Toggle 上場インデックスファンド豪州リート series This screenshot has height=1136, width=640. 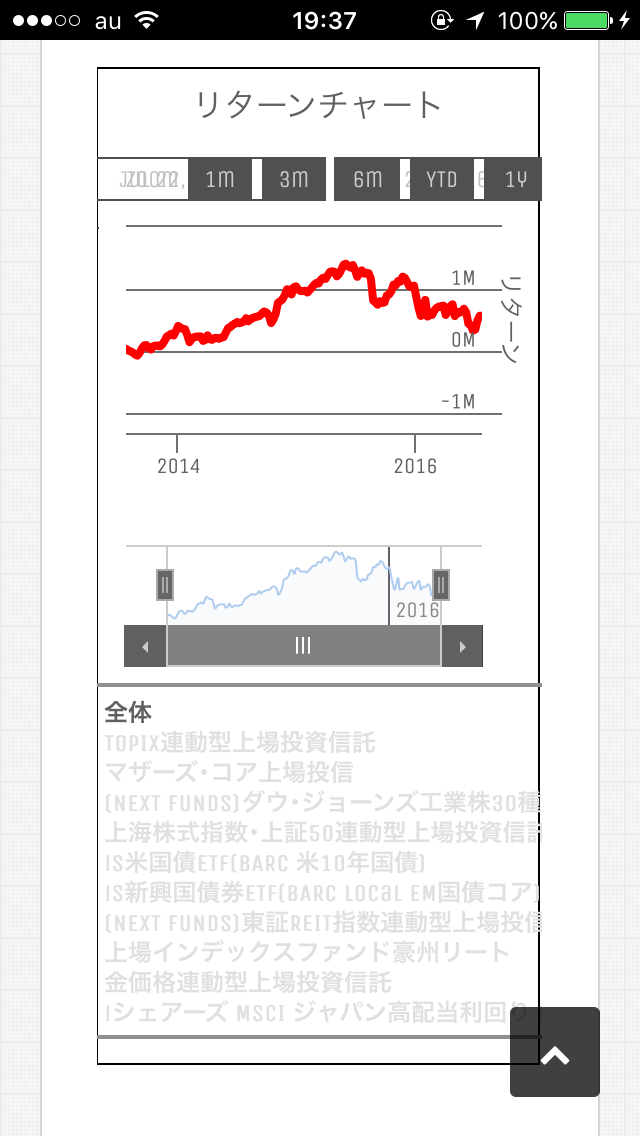point(307,952)
